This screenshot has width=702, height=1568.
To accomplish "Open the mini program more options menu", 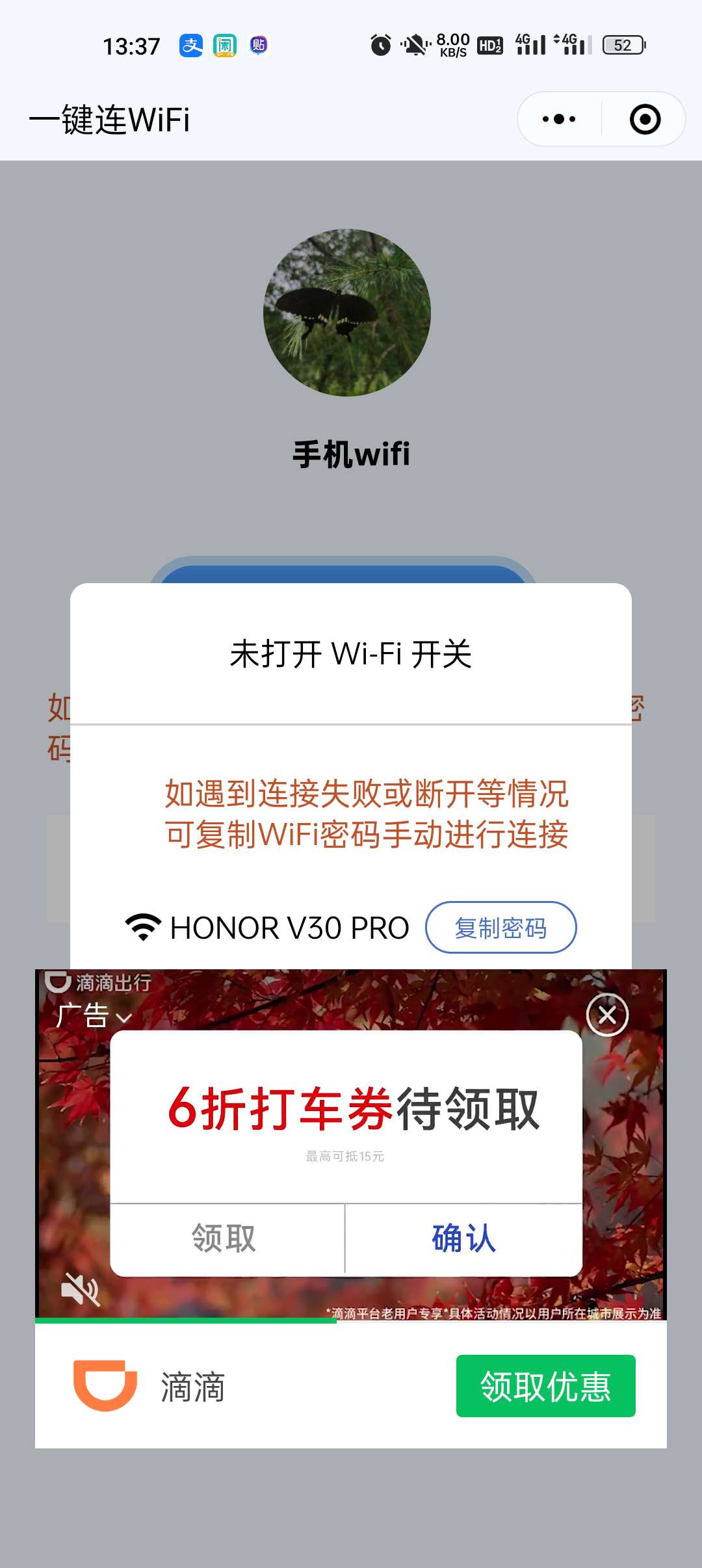I will 559,119.
